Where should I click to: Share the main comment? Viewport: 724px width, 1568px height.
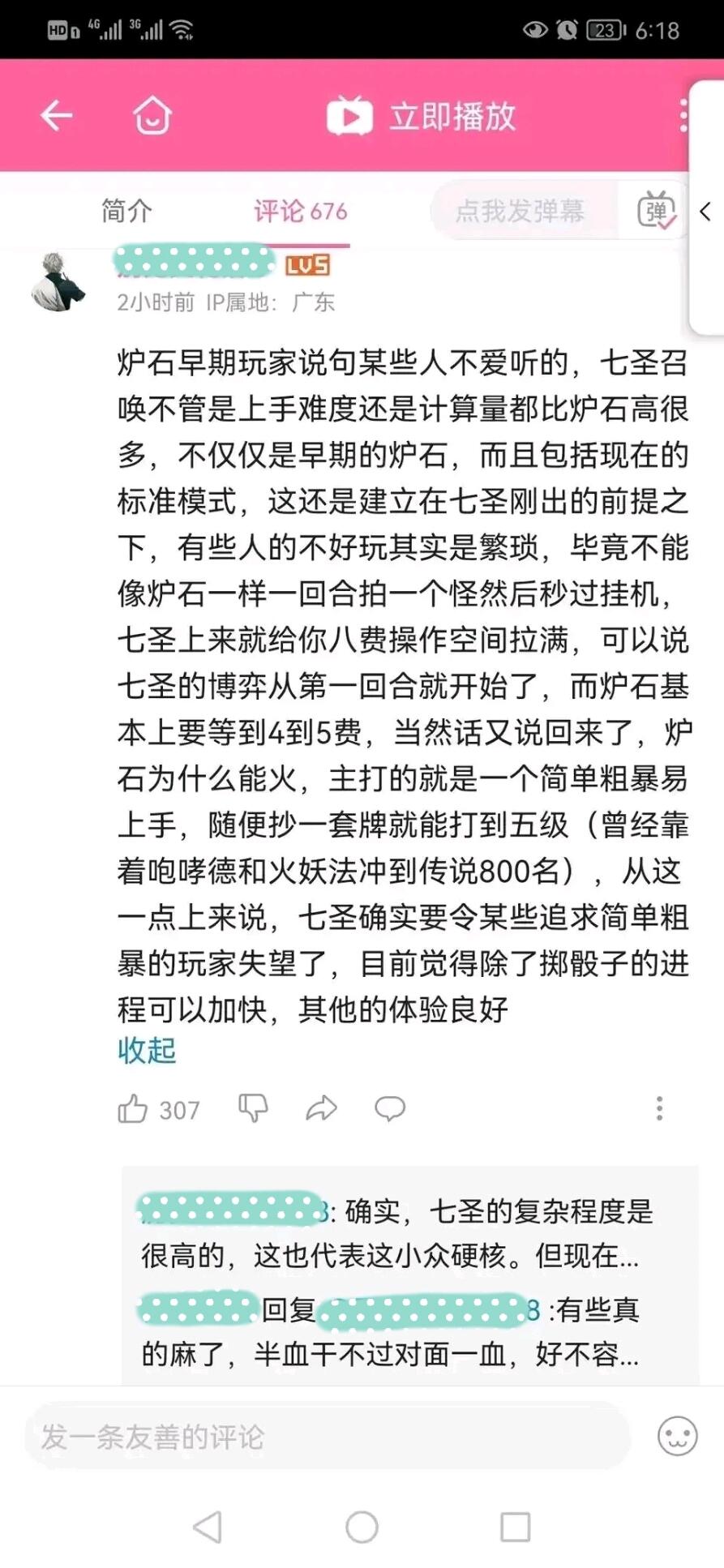point(321,1107)
